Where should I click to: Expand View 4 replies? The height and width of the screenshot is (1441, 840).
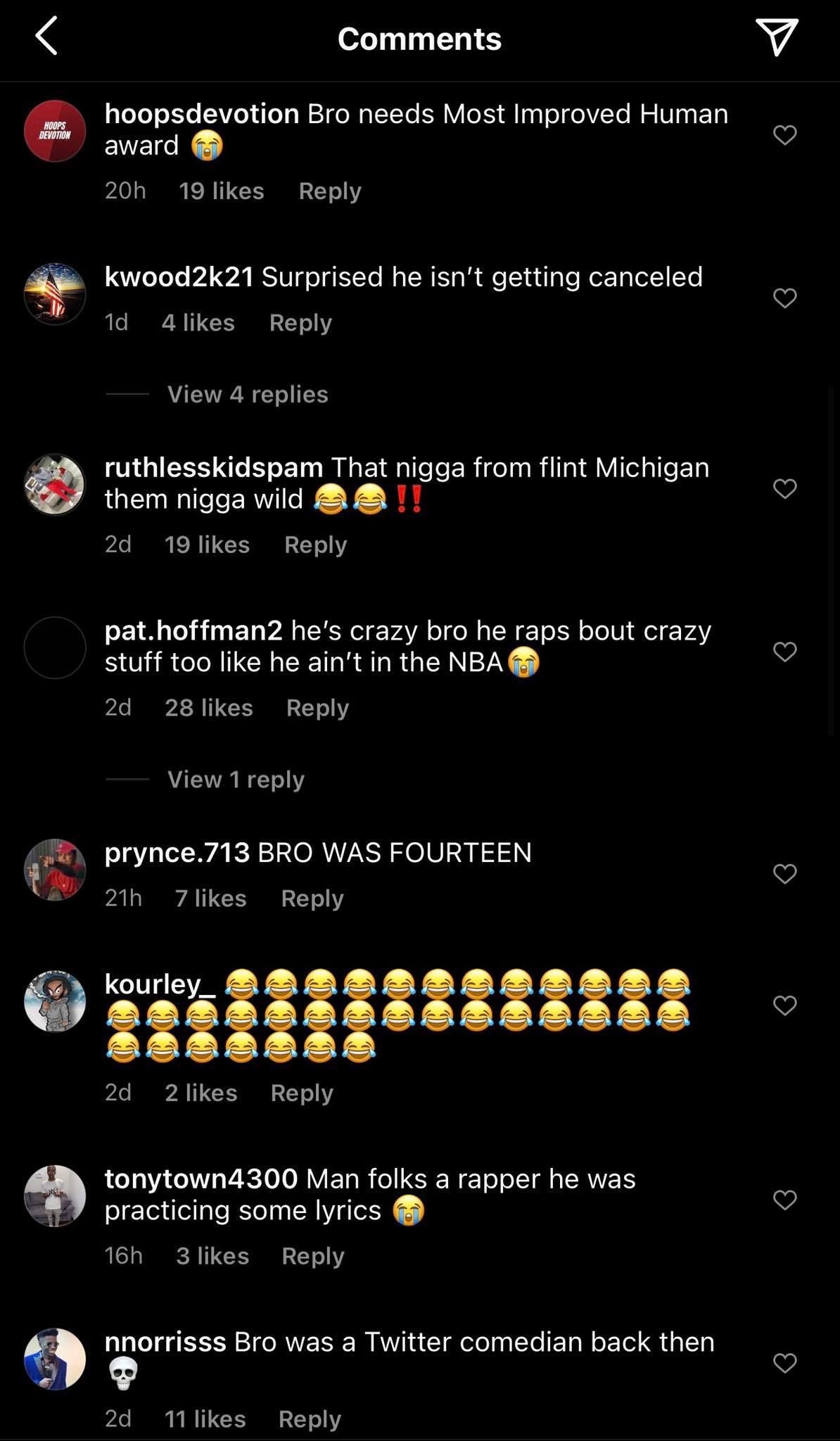(248, 394)
